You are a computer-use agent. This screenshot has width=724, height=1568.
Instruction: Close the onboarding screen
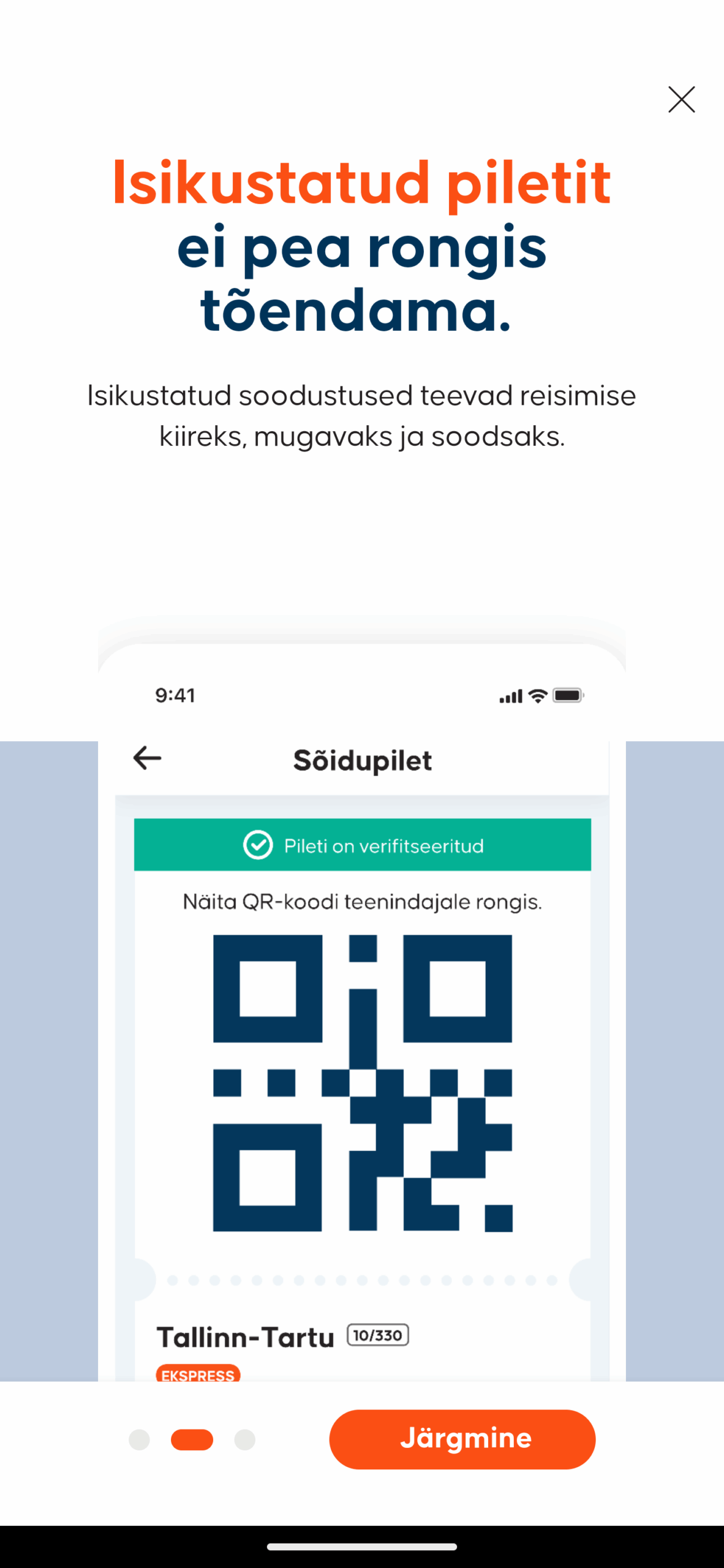coord(681,100)
